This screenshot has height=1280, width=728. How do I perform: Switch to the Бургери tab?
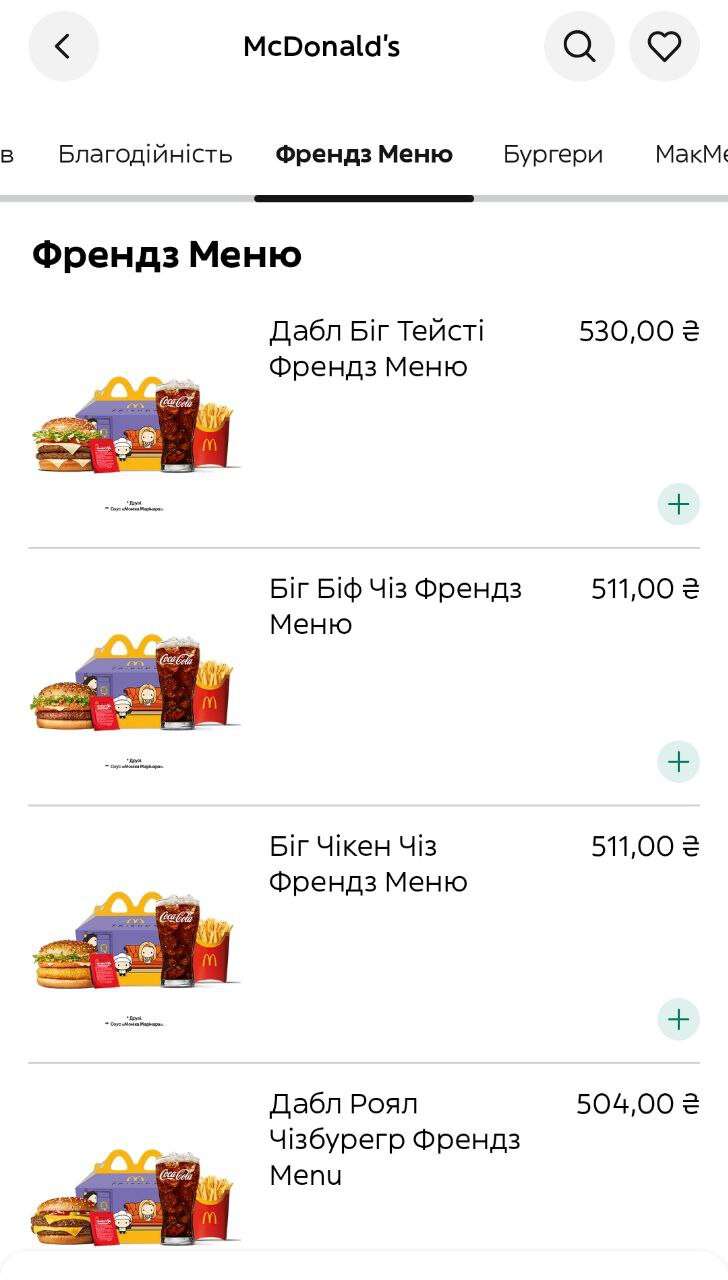point(553,154)
